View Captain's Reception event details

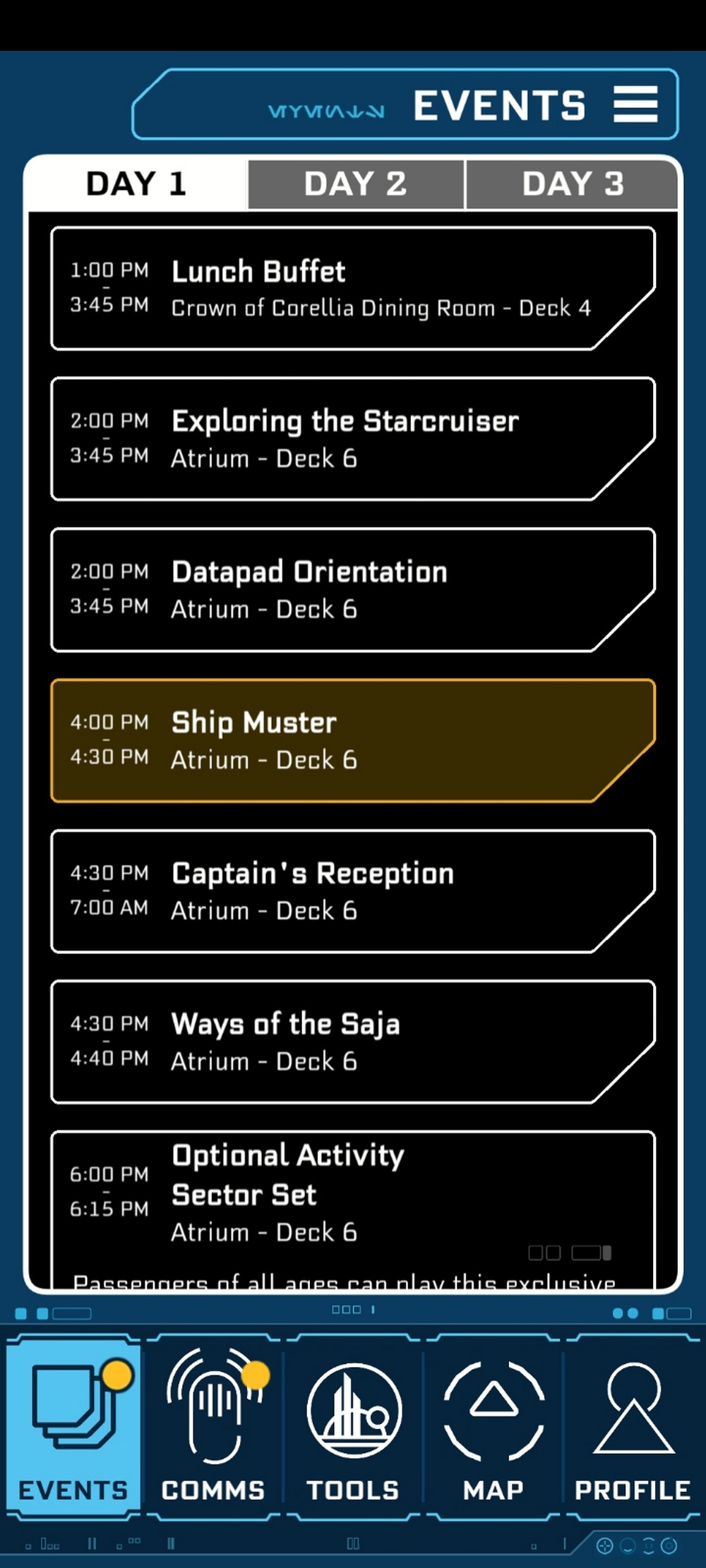(x=353, y=891)
